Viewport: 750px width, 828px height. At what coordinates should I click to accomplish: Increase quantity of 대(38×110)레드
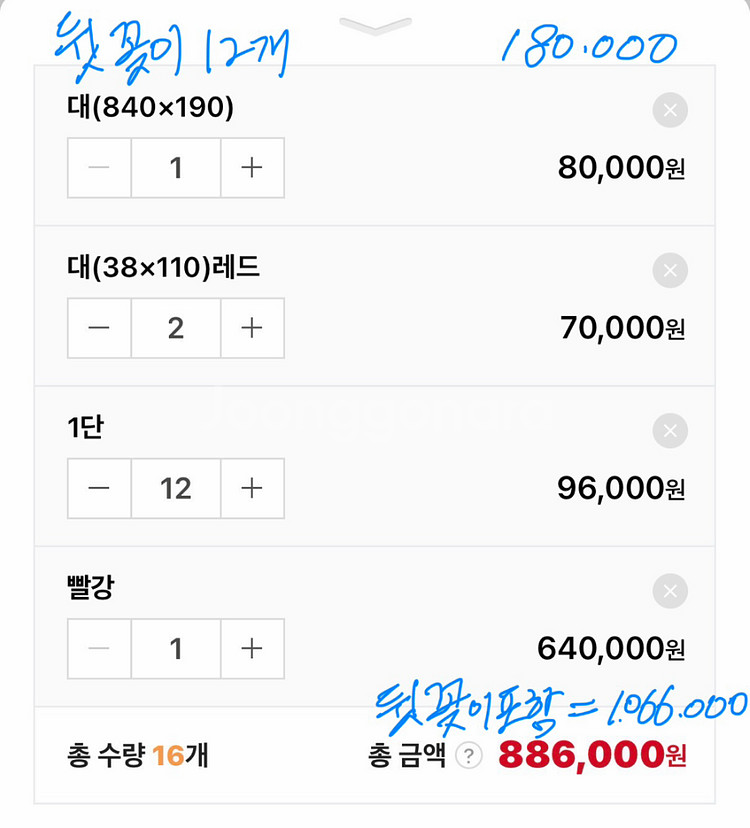[252, 328]
